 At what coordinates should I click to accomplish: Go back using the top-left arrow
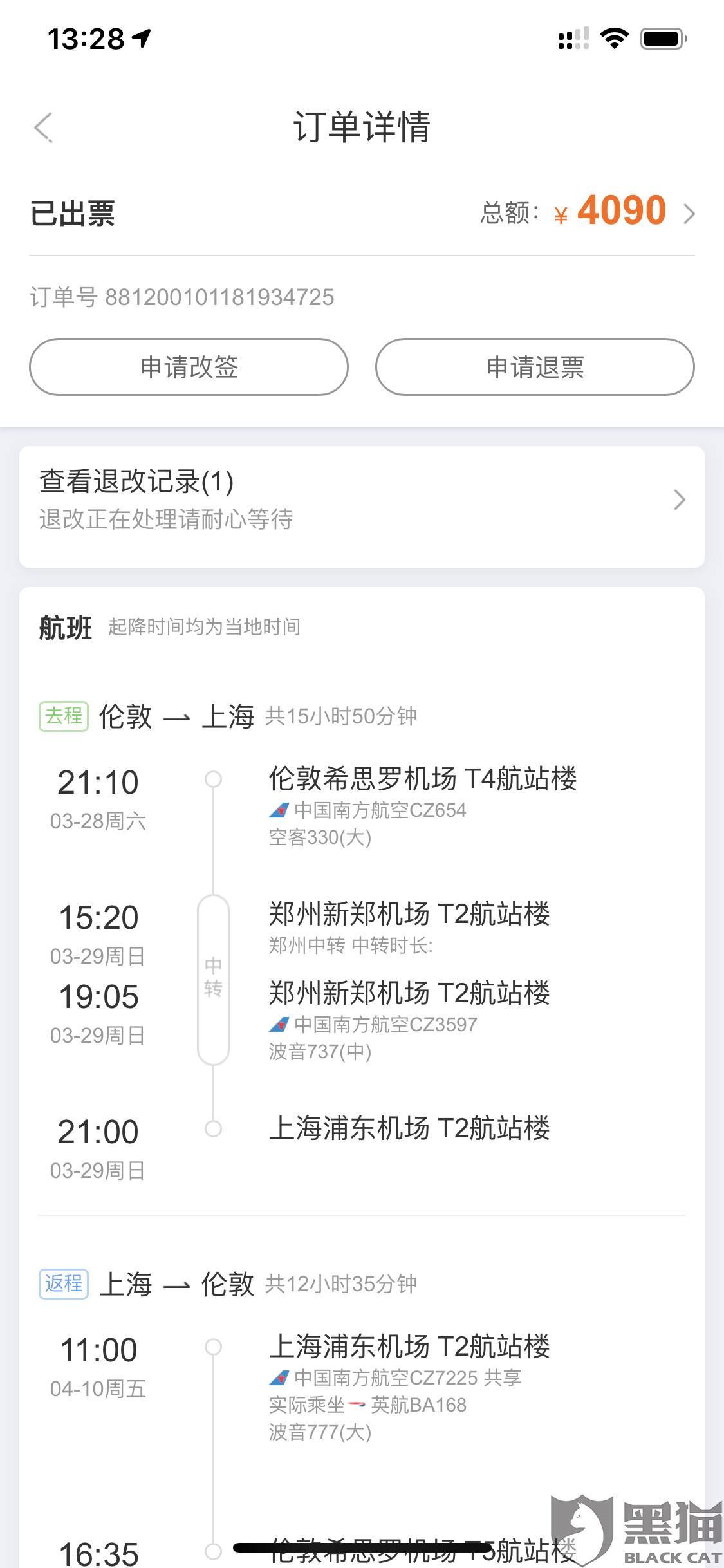[x=43, y=127]
